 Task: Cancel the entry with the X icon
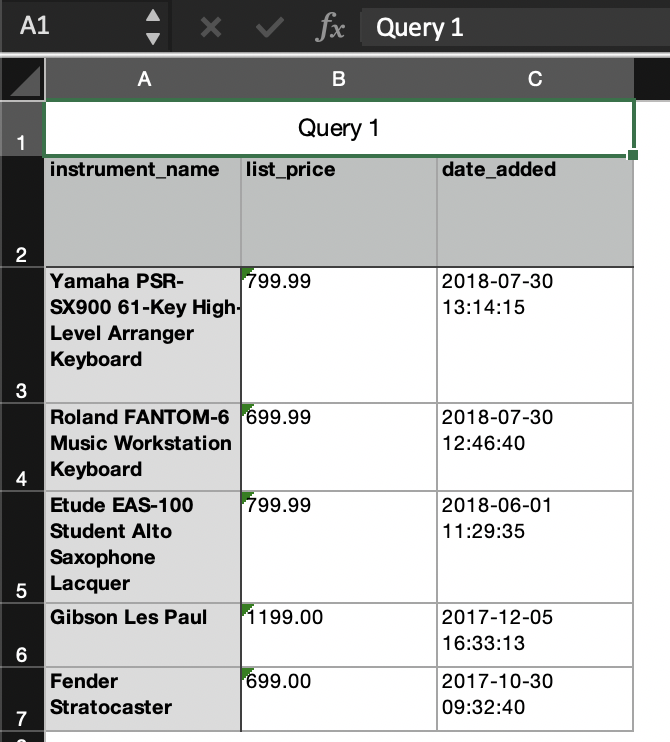(x=210, y=27)
